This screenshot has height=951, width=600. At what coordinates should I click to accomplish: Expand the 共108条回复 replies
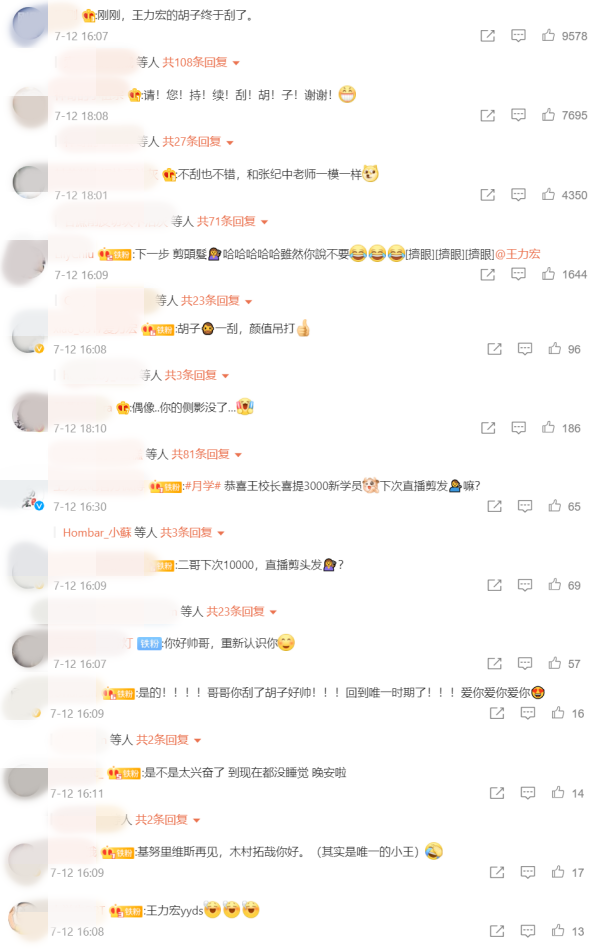click(x=202, y=62)
